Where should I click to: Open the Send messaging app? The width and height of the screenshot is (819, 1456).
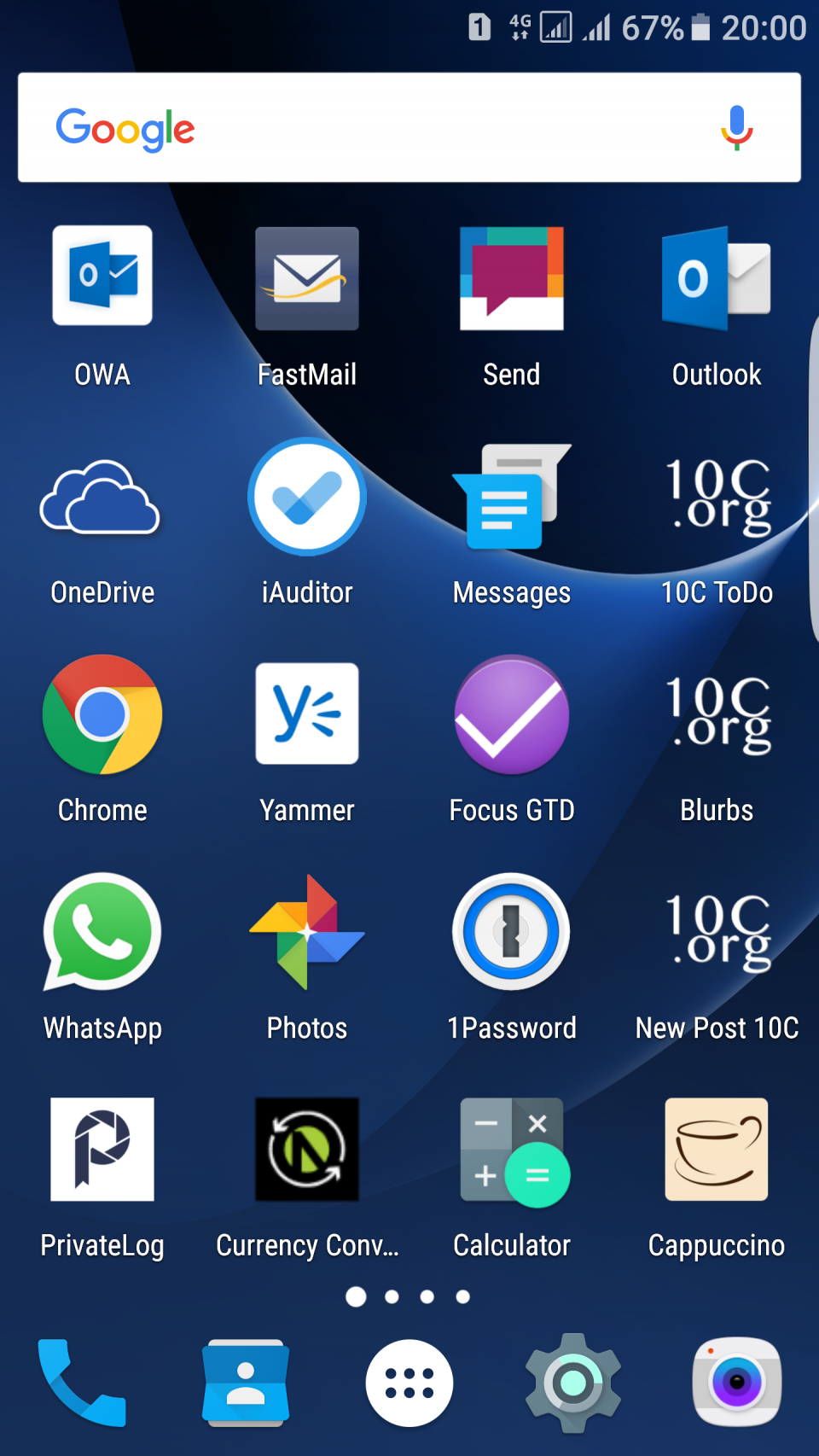coord(512,277)
